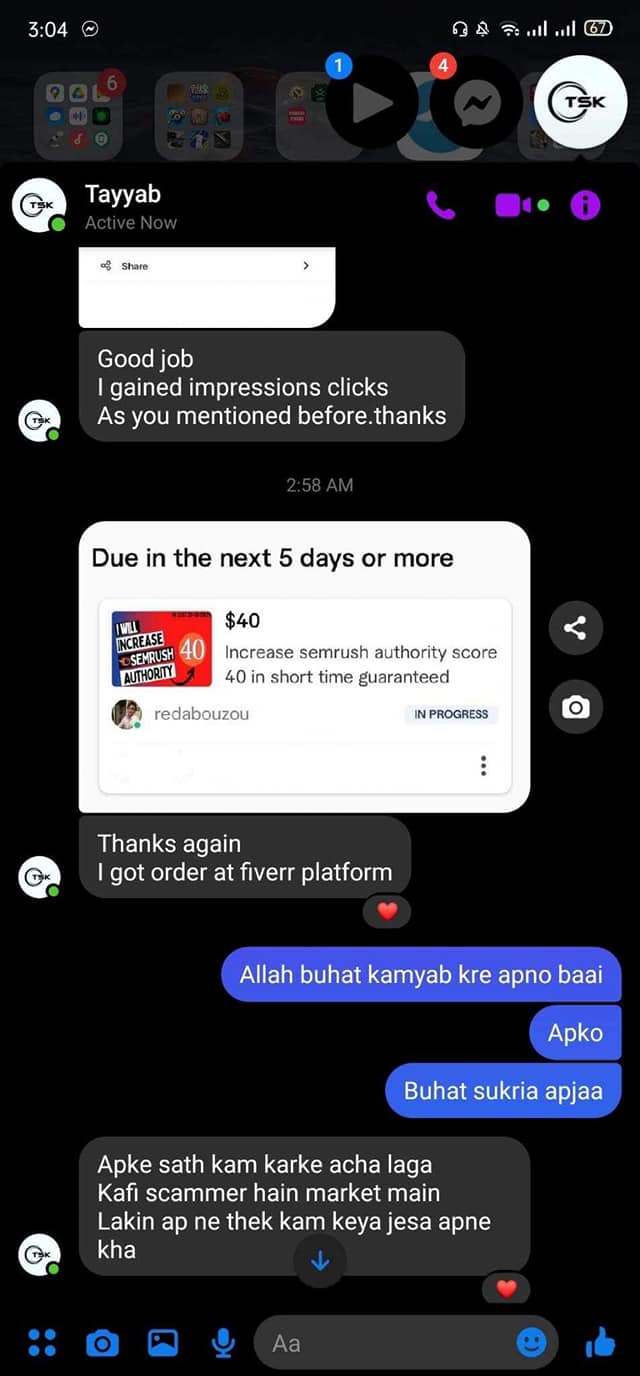Send a thumbs up like
This screenshot has width=640, height=1376.
coord(599,1343)
